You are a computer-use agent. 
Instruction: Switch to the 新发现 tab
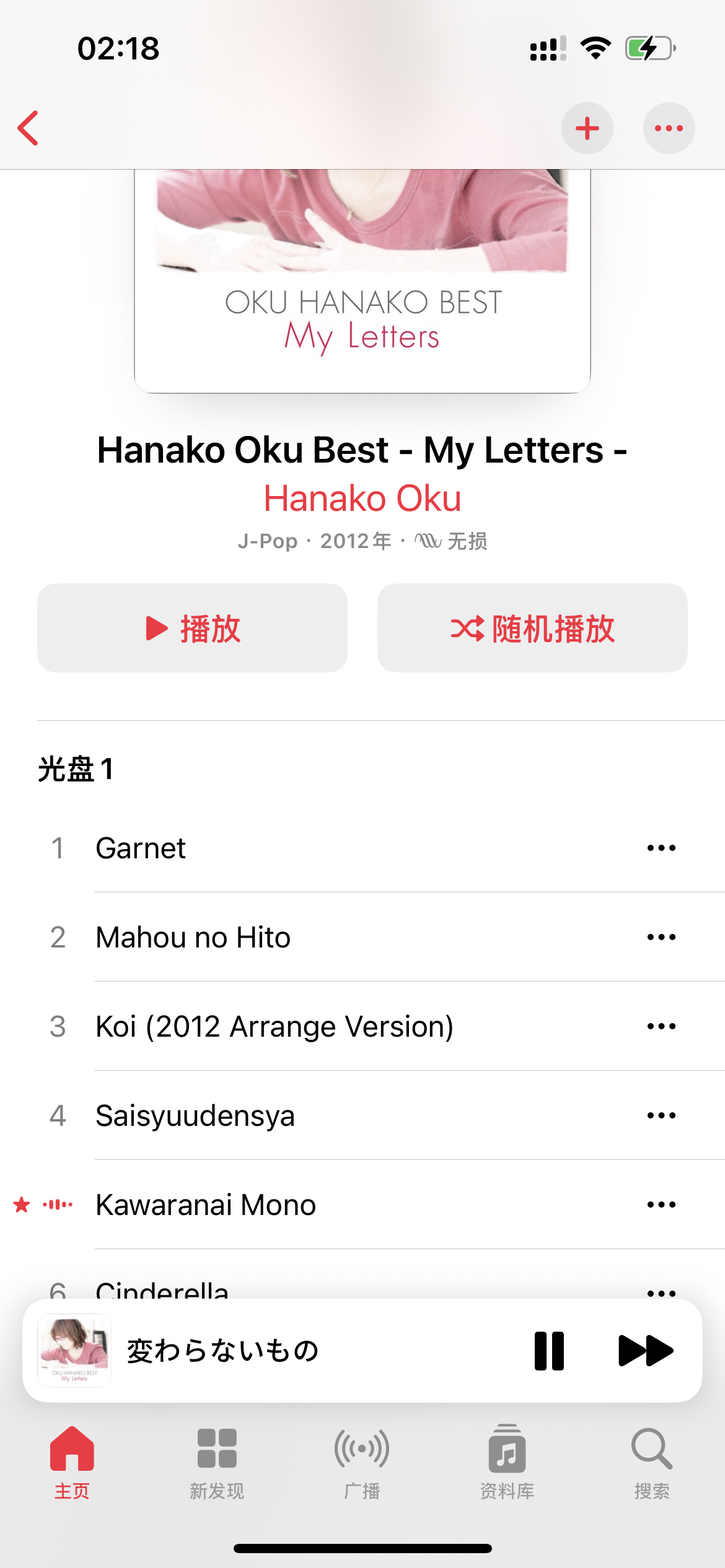pyautogui.click(x=217, y=1463)
